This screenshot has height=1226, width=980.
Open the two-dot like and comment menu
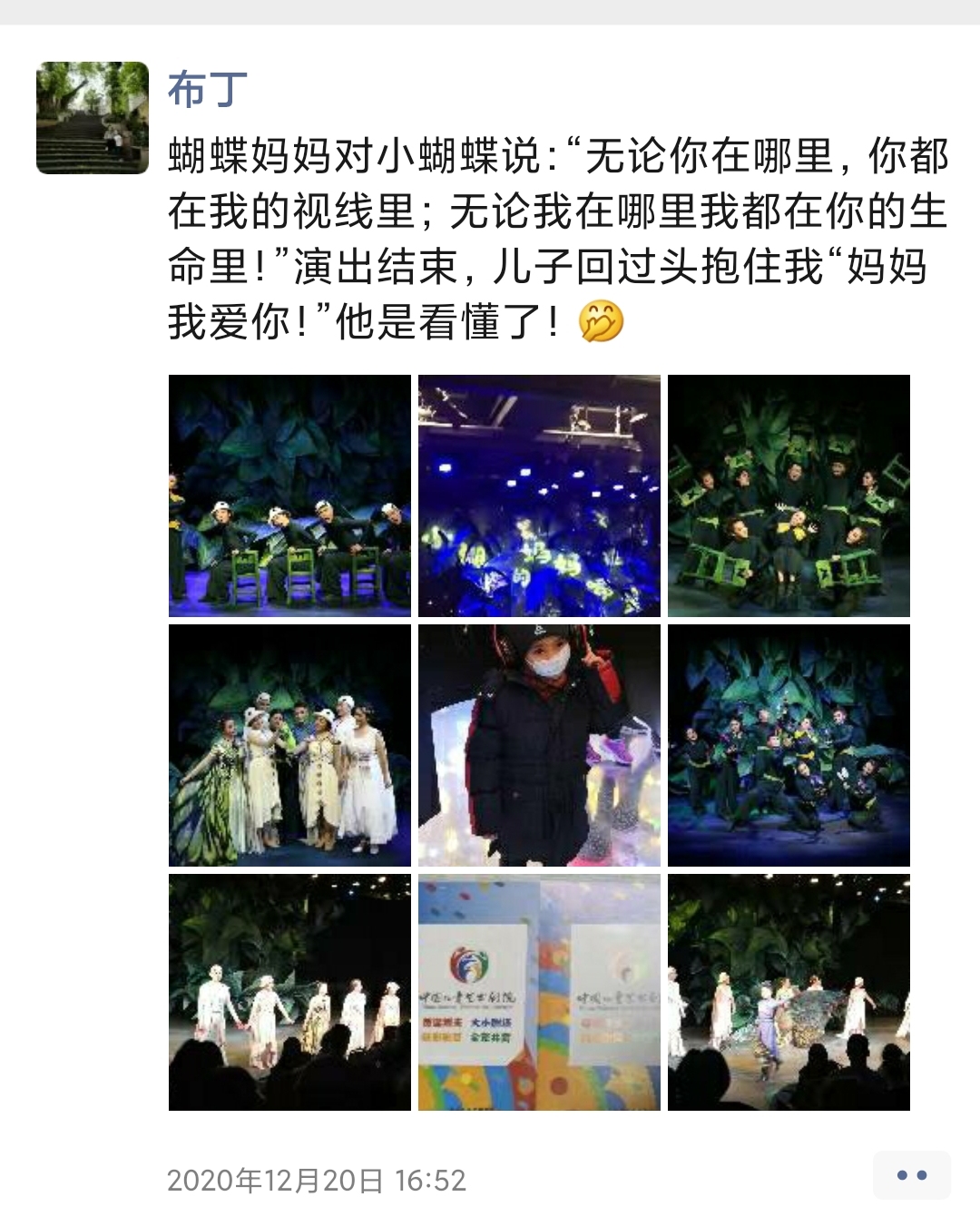pos(911,1175)
